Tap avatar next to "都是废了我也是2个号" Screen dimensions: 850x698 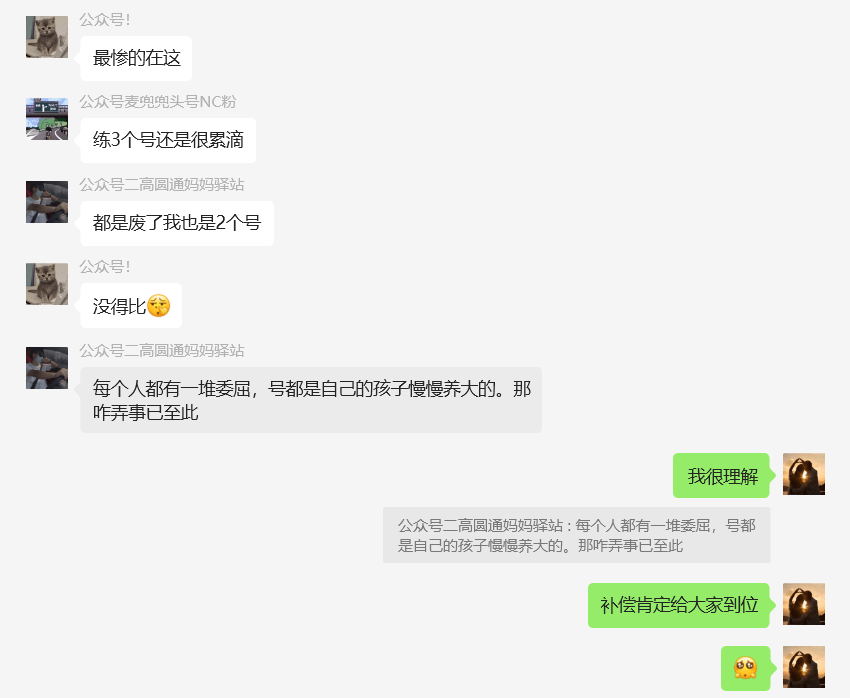point(47,202)
